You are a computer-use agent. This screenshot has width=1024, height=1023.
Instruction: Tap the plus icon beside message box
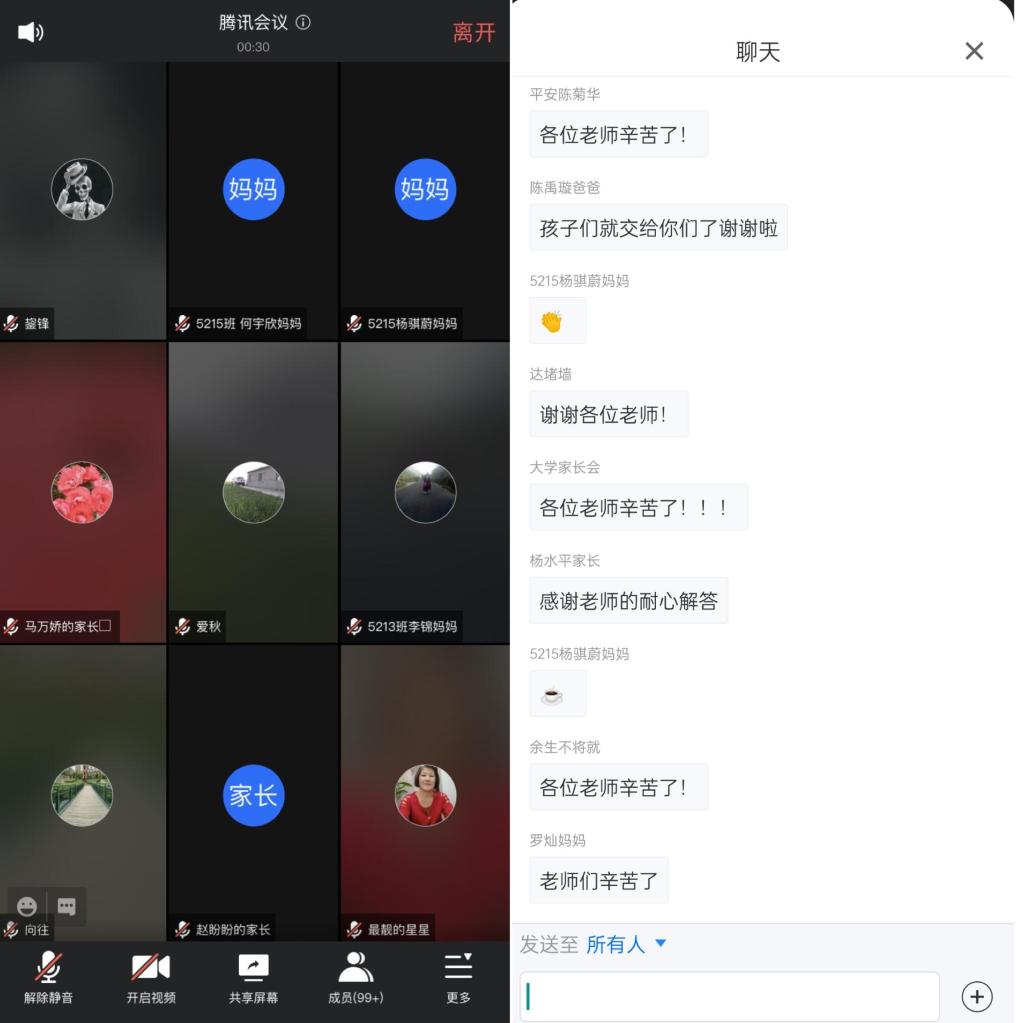[976, 996]
